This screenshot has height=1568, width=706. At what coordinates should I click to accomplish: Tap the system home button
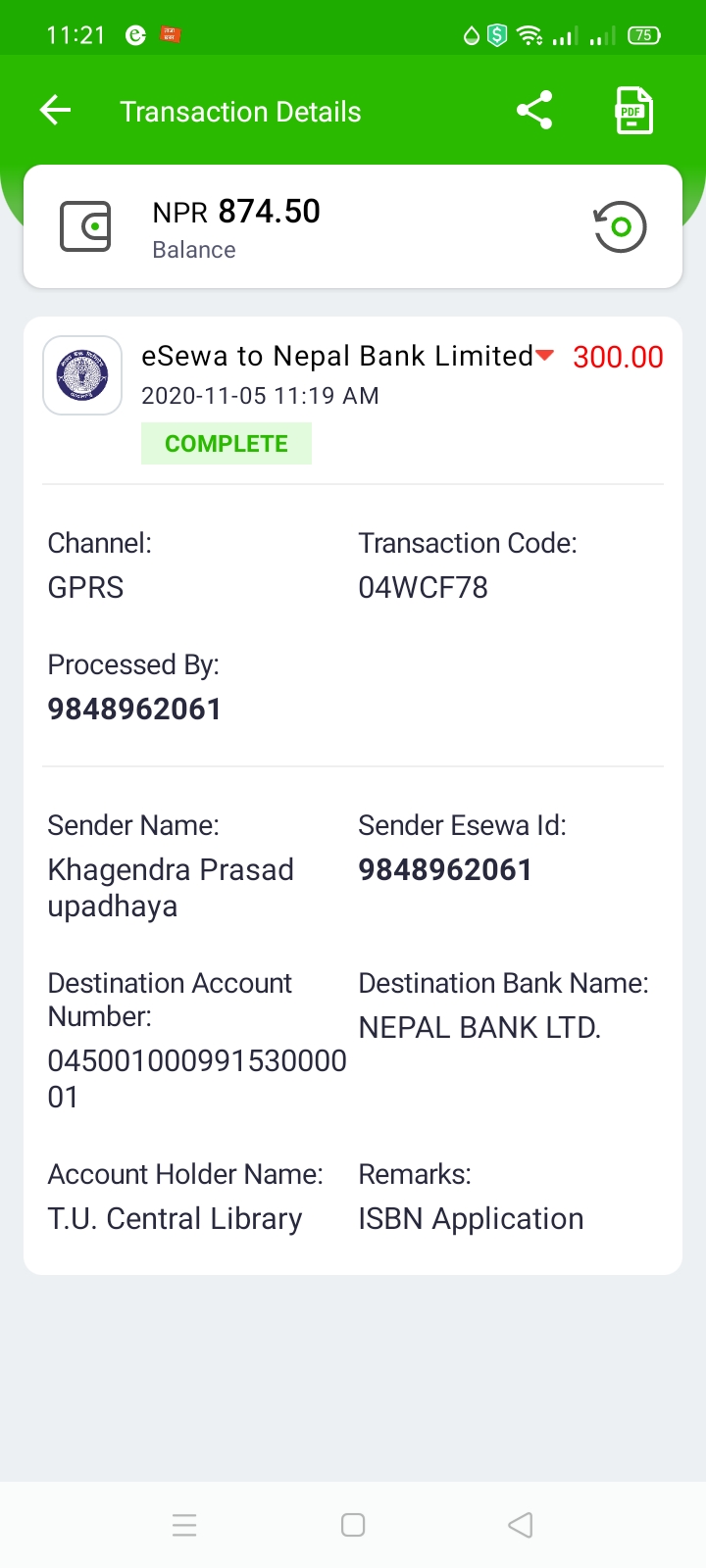pos(353,1525)
